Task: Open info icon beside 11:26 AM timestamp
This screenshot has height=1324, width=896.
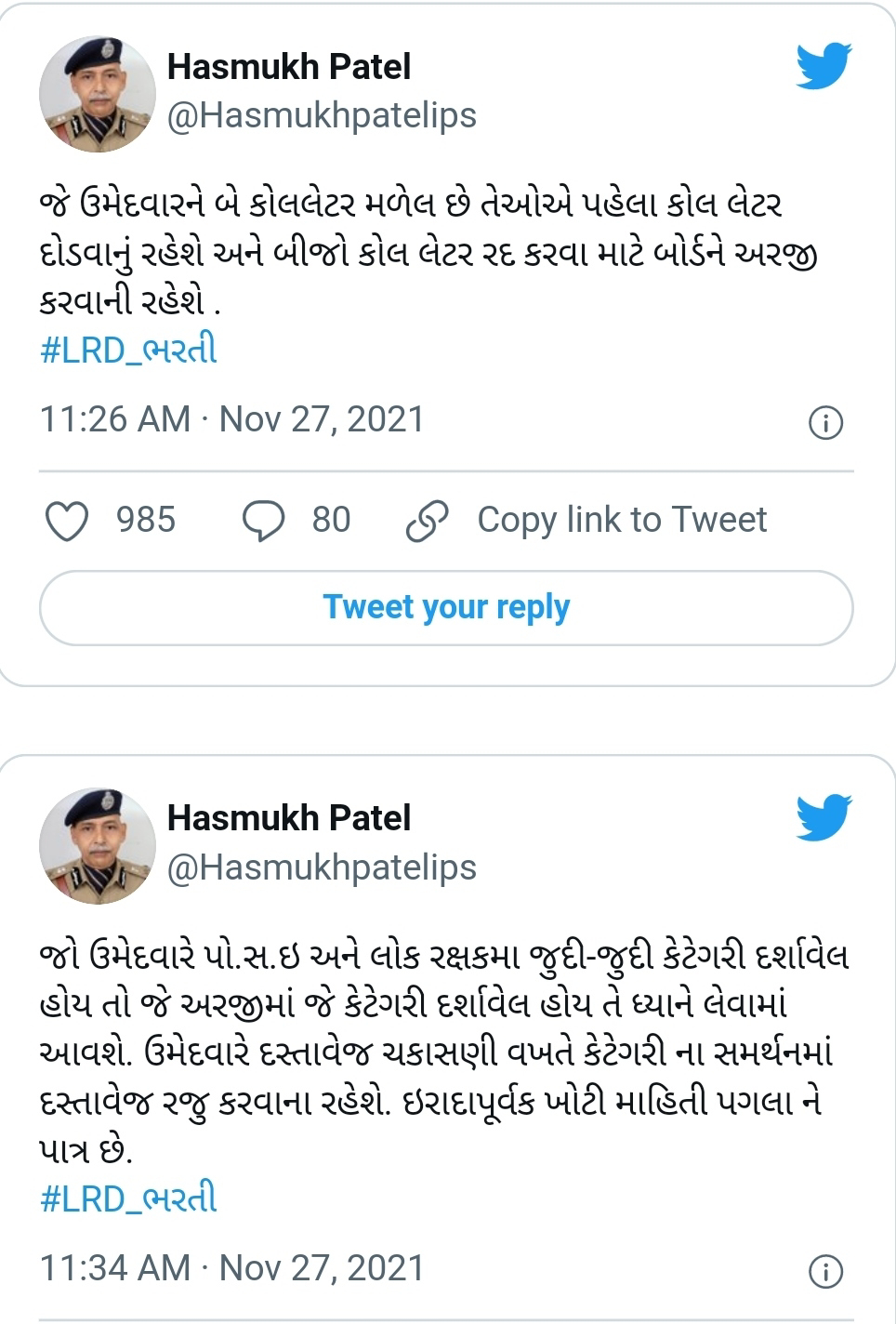Action: (825, 423)
